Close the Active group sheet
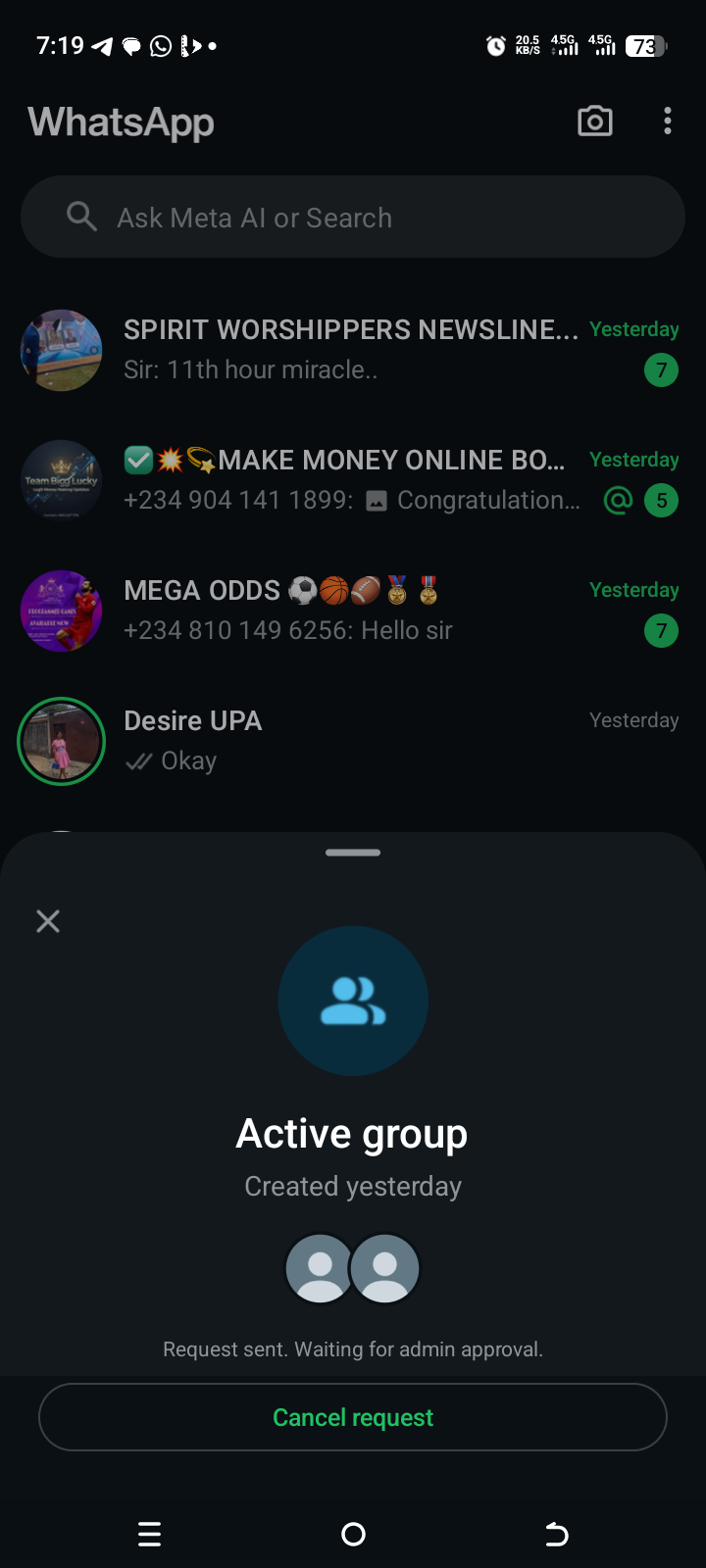Viewport: 706px width, 1568px height. tap(48, 921)
